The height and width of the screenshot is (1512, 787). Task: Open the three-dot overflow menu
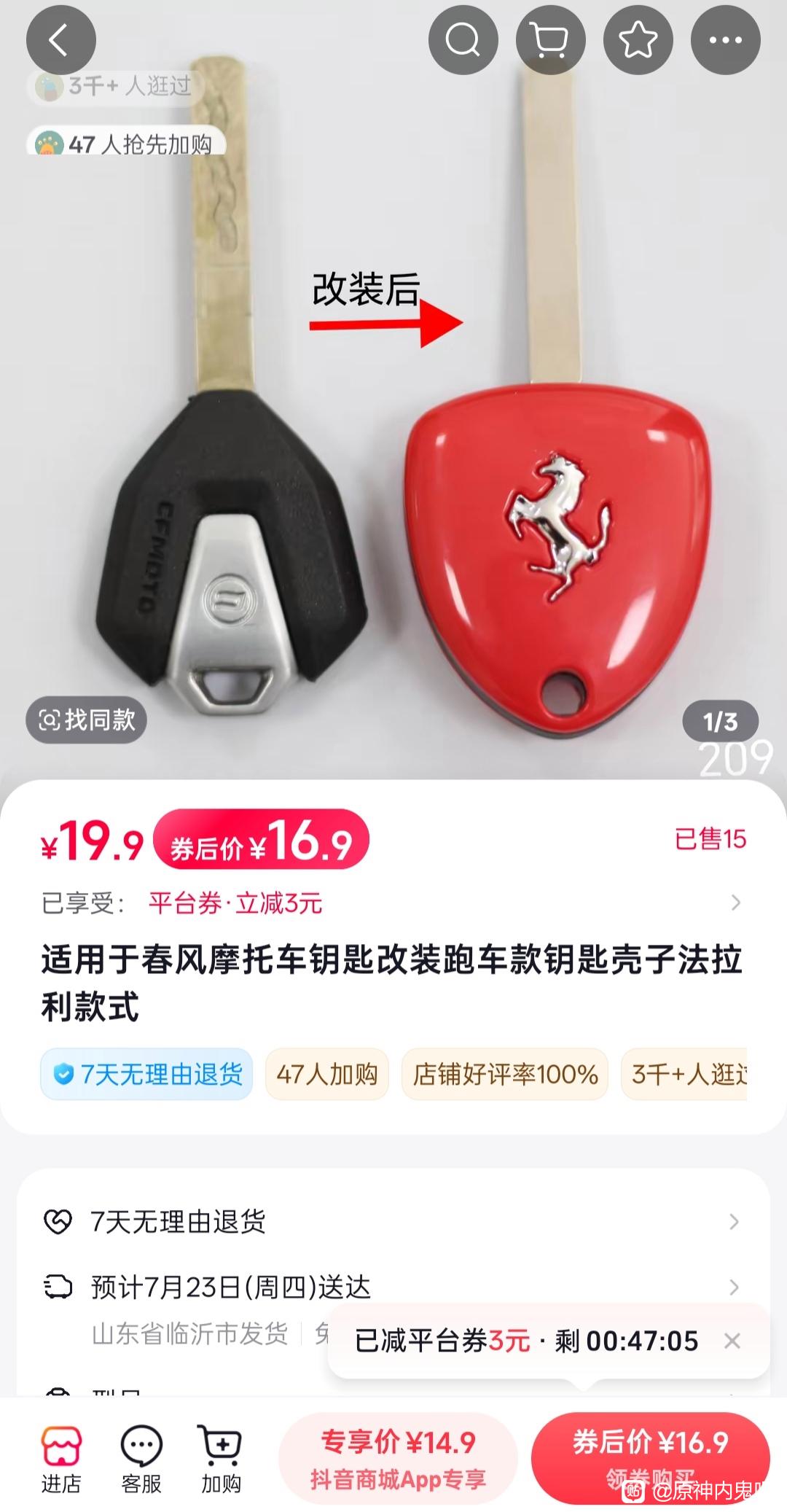[x=725, y=40]
